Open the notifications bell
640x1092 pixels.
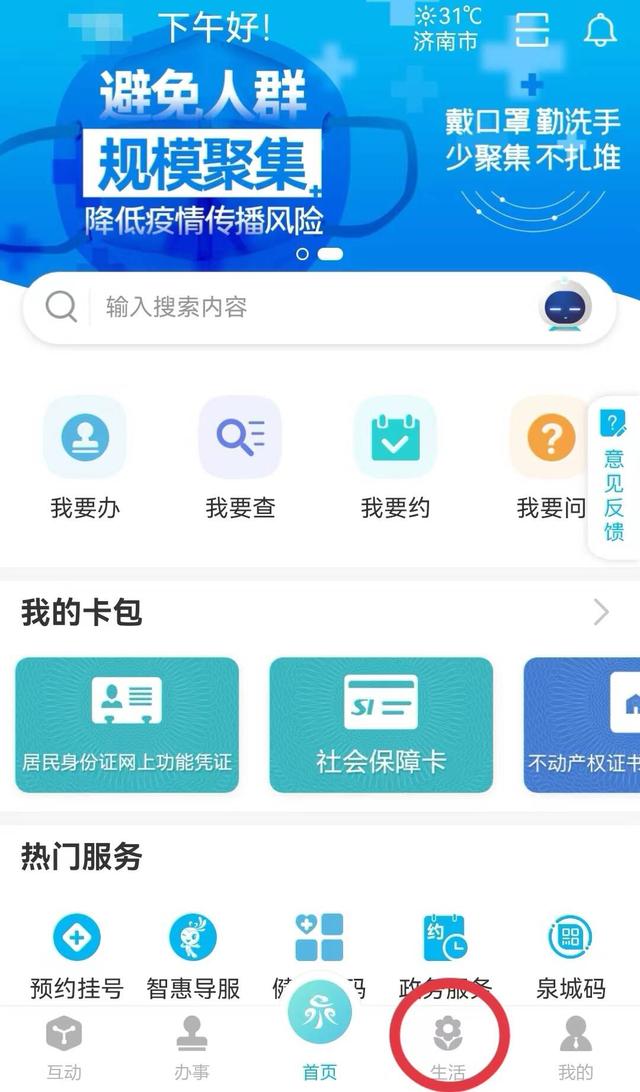(600, 31)
